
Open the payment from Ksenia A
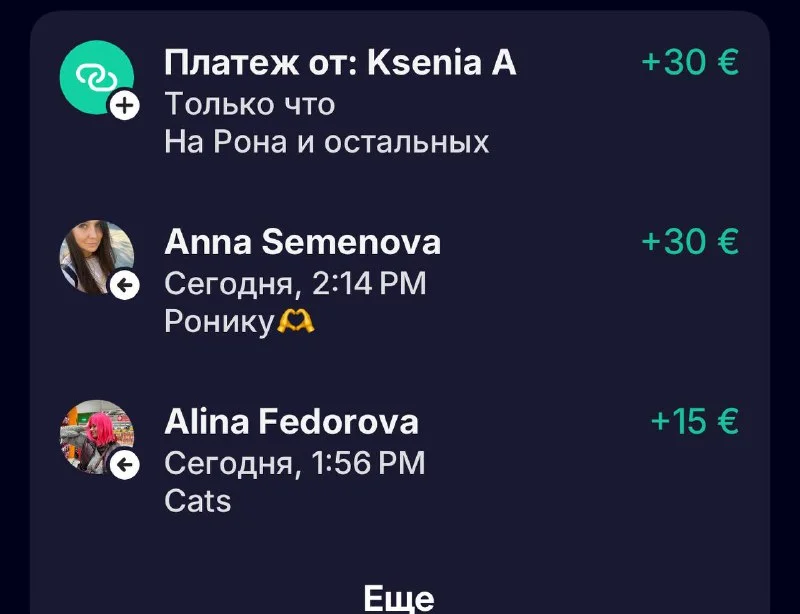click(x=340, y=64)
